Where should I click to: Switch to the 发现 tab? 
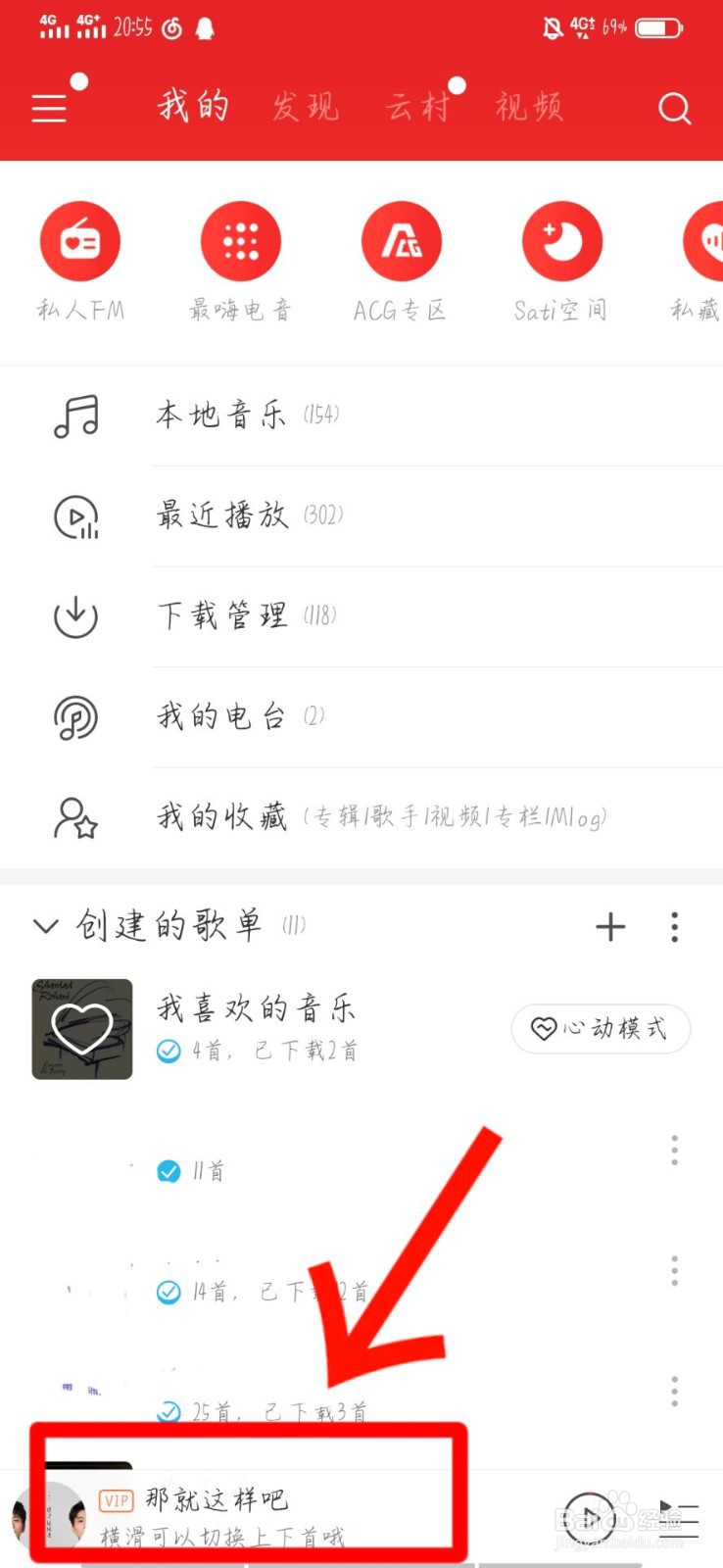[306, 106]
